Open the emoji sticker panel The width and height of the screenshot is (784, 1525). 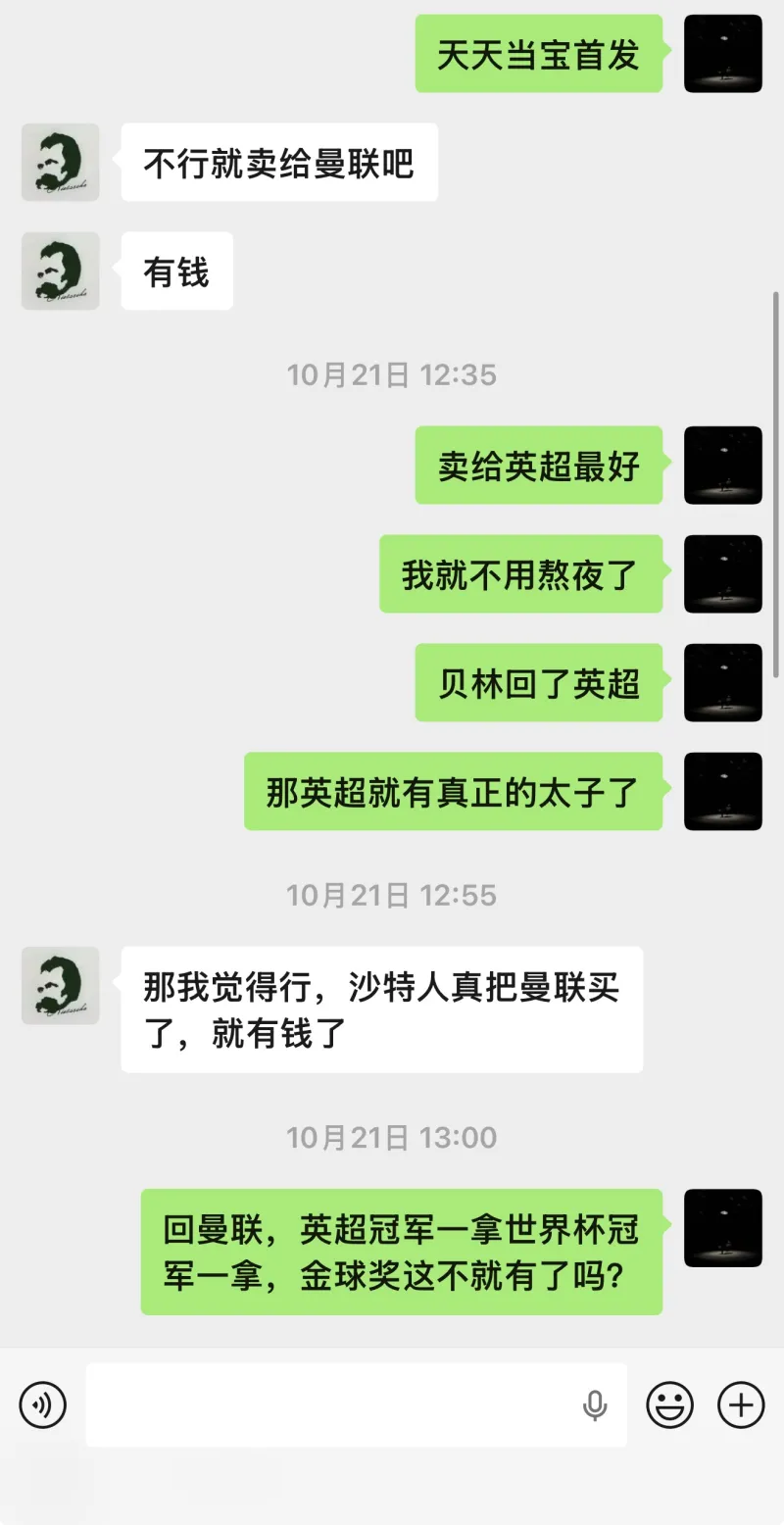670,1405
